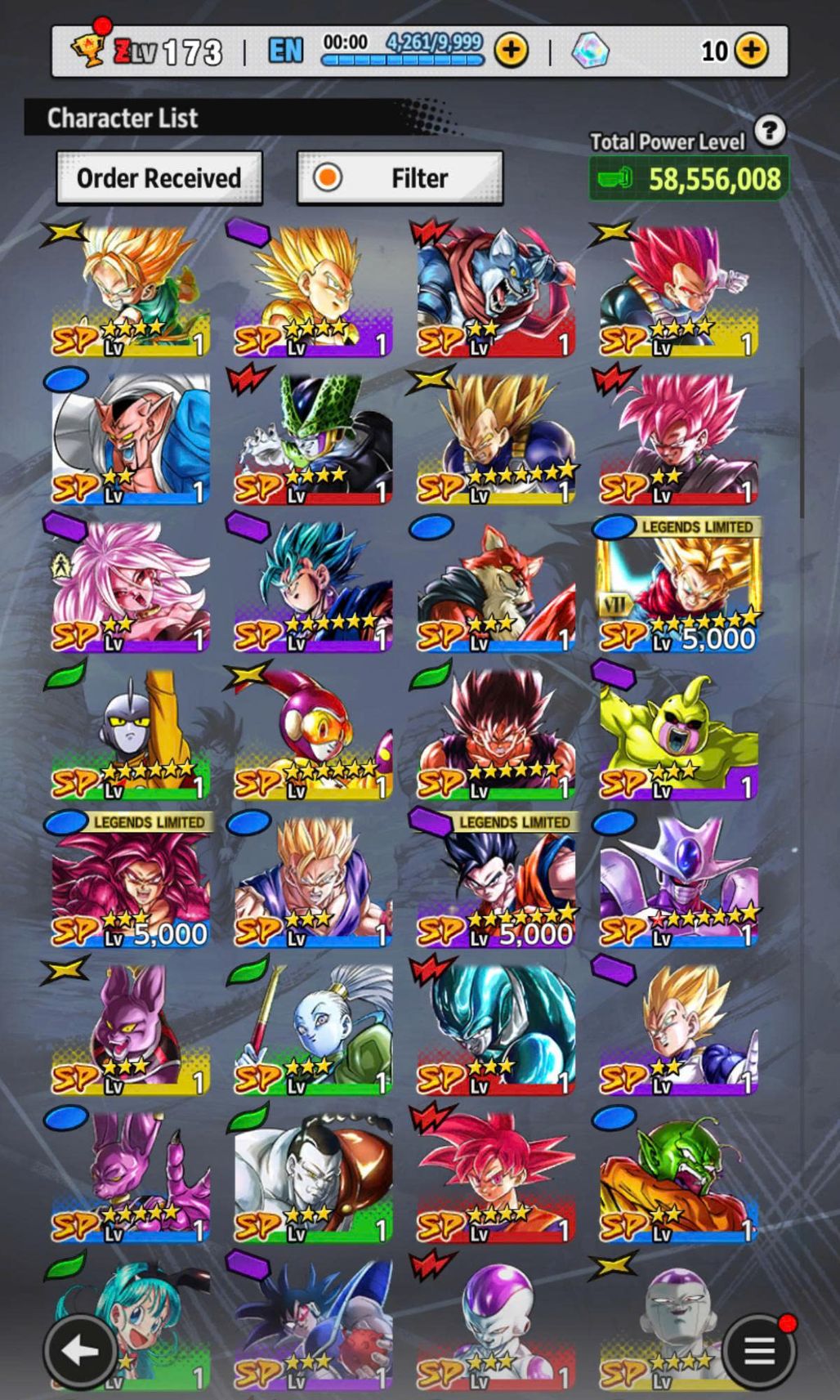Viewport: 840px width, 1400px height.
Task: Tap the Order Received sort button
Action: 159,177
